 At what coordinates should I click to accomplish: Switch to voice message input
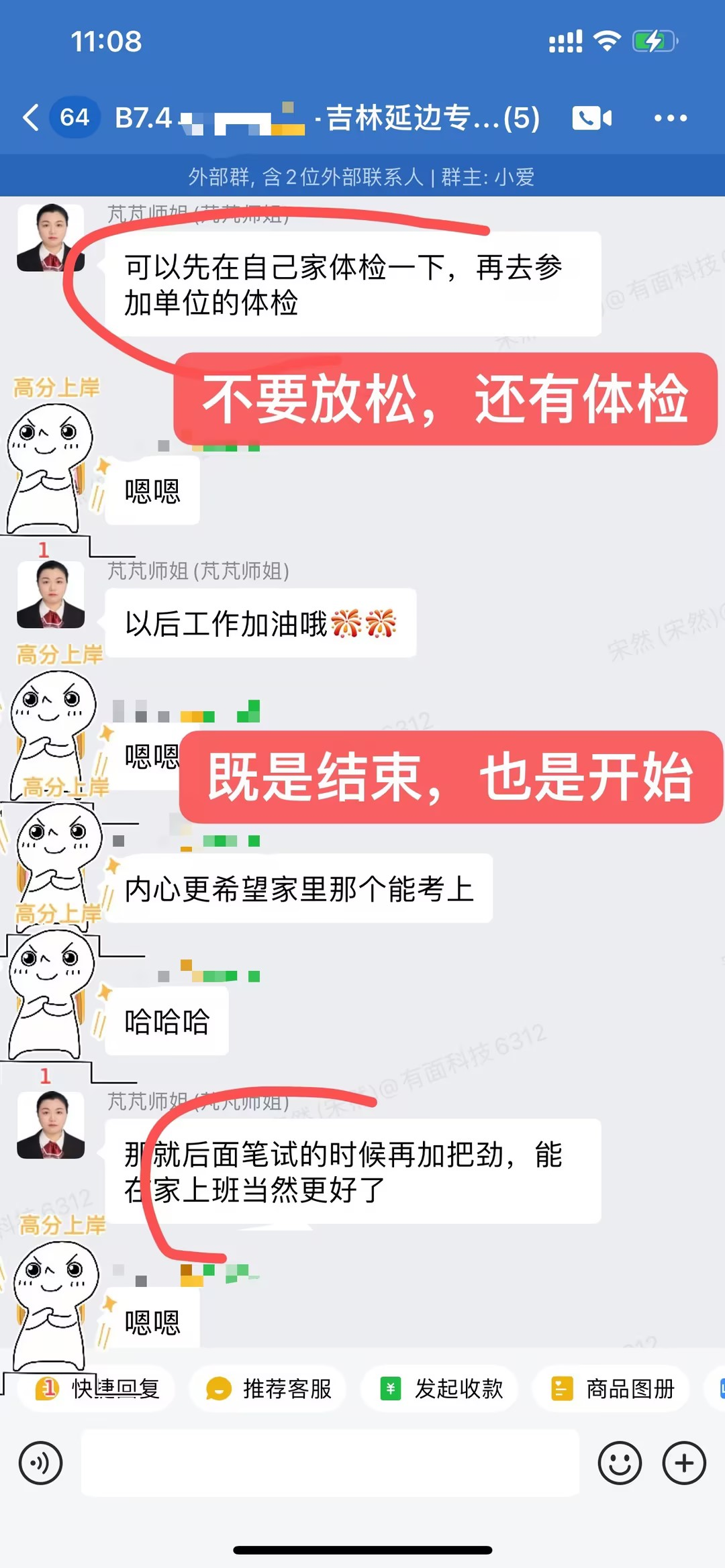pos(41,1463)
